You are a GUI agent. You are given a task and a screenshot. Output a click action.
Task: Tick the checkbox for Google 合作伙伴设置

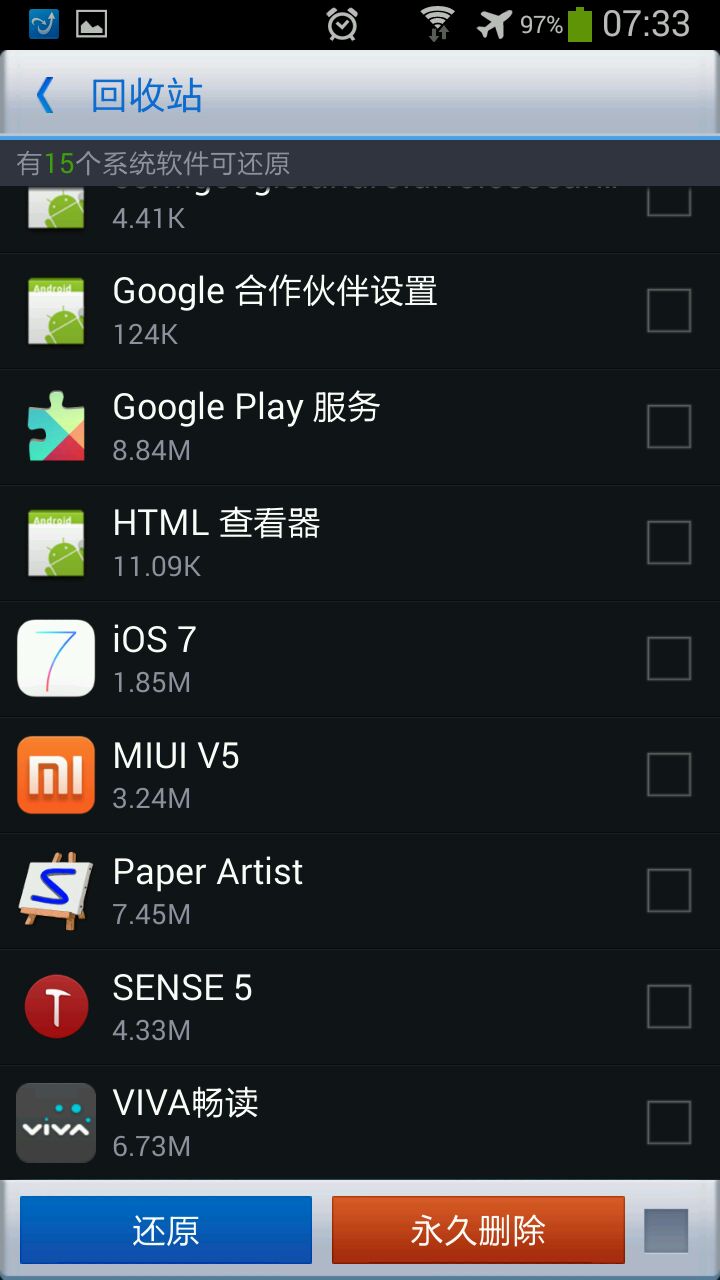[x=669, y=310]
